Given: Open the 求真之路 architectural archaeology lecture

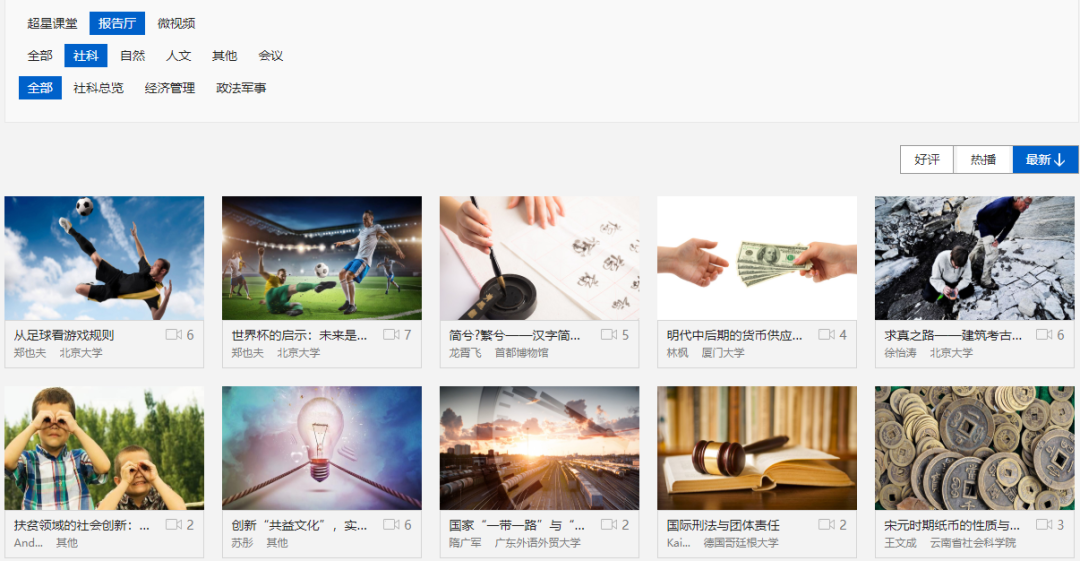Looking at the screenshot, I should [x=975, y=258].
